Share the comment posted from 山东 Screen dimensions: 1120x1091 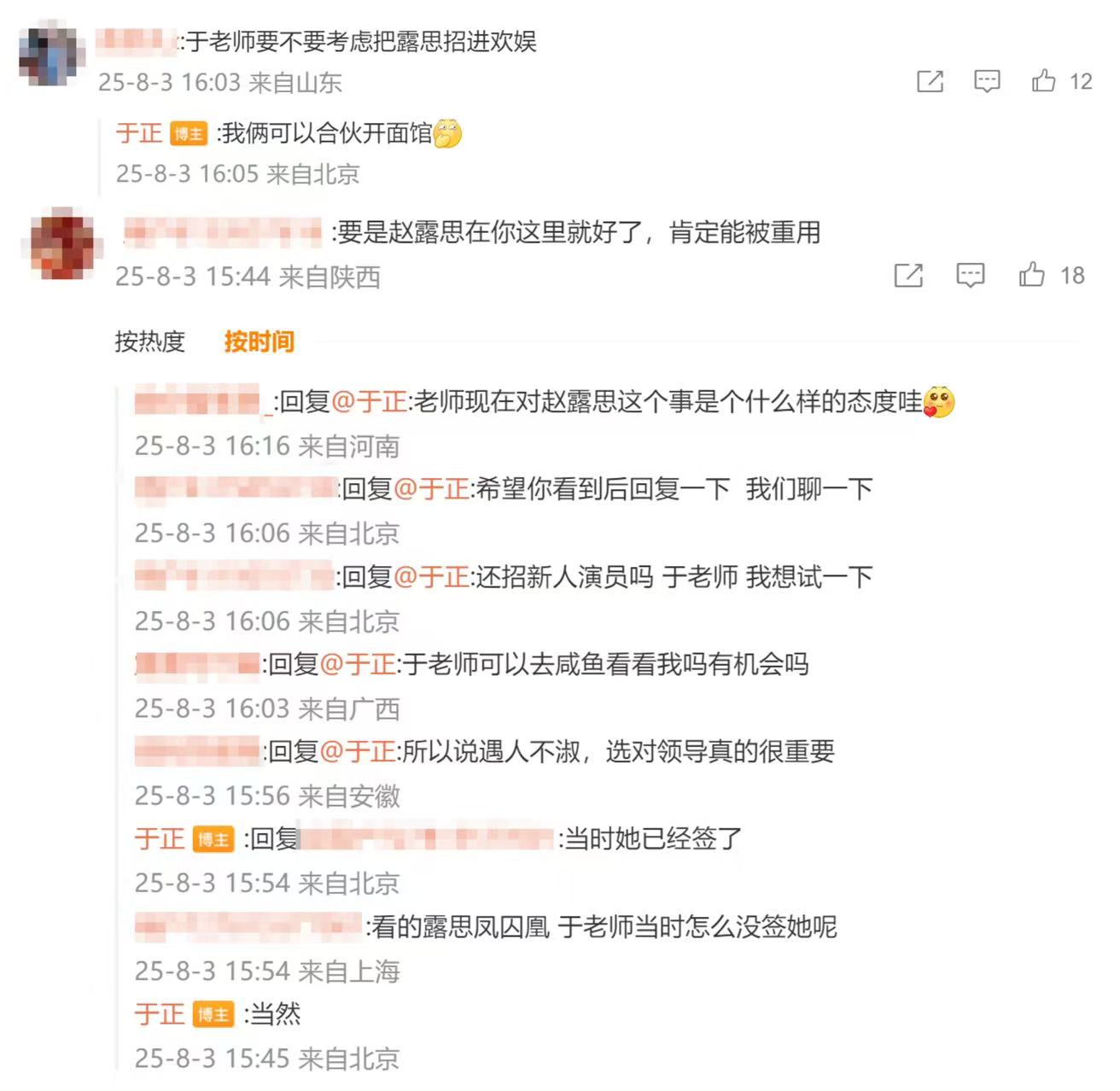click(930, 81)
